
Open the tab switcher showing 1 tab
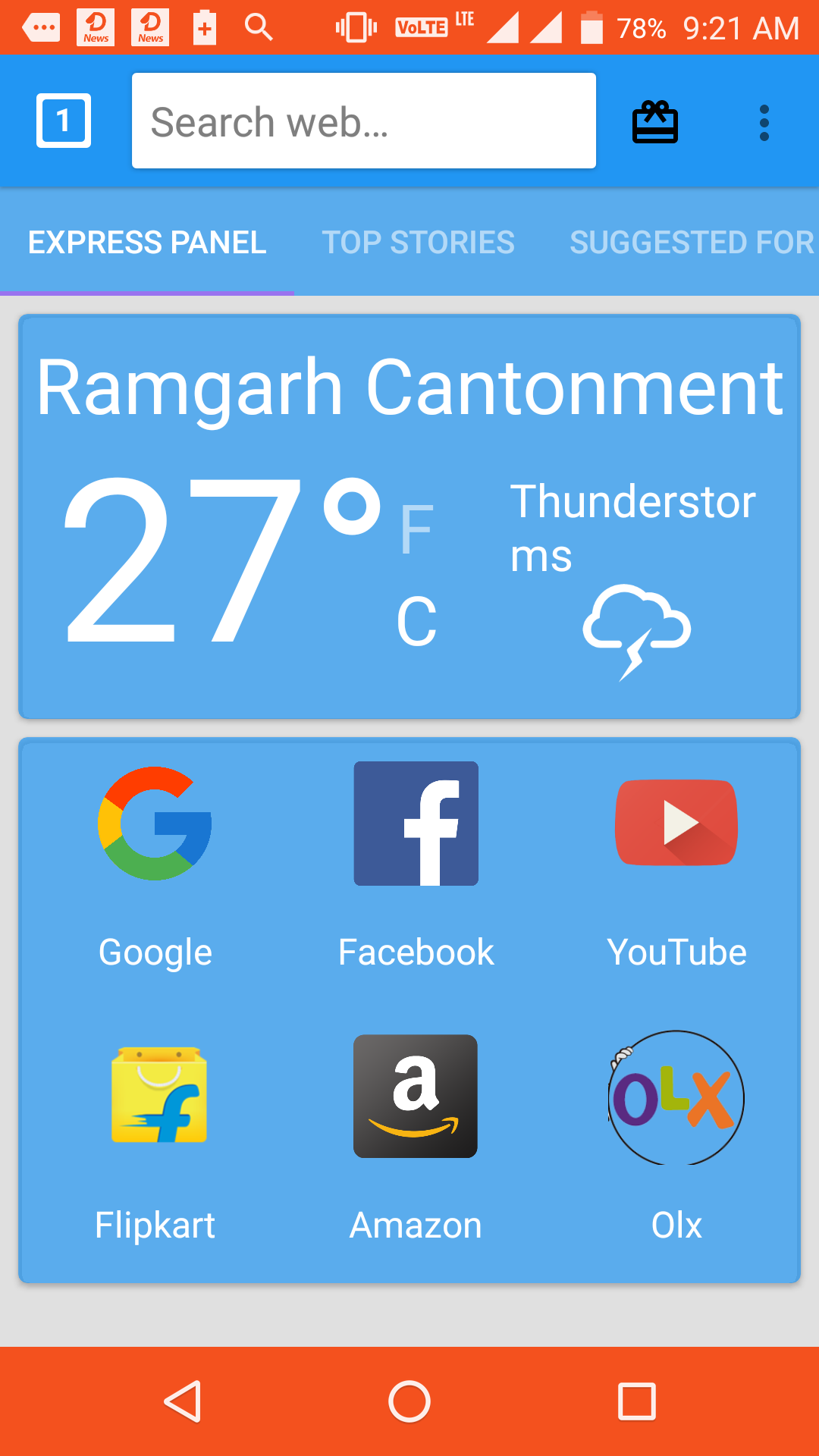click(x=64, y=121)
